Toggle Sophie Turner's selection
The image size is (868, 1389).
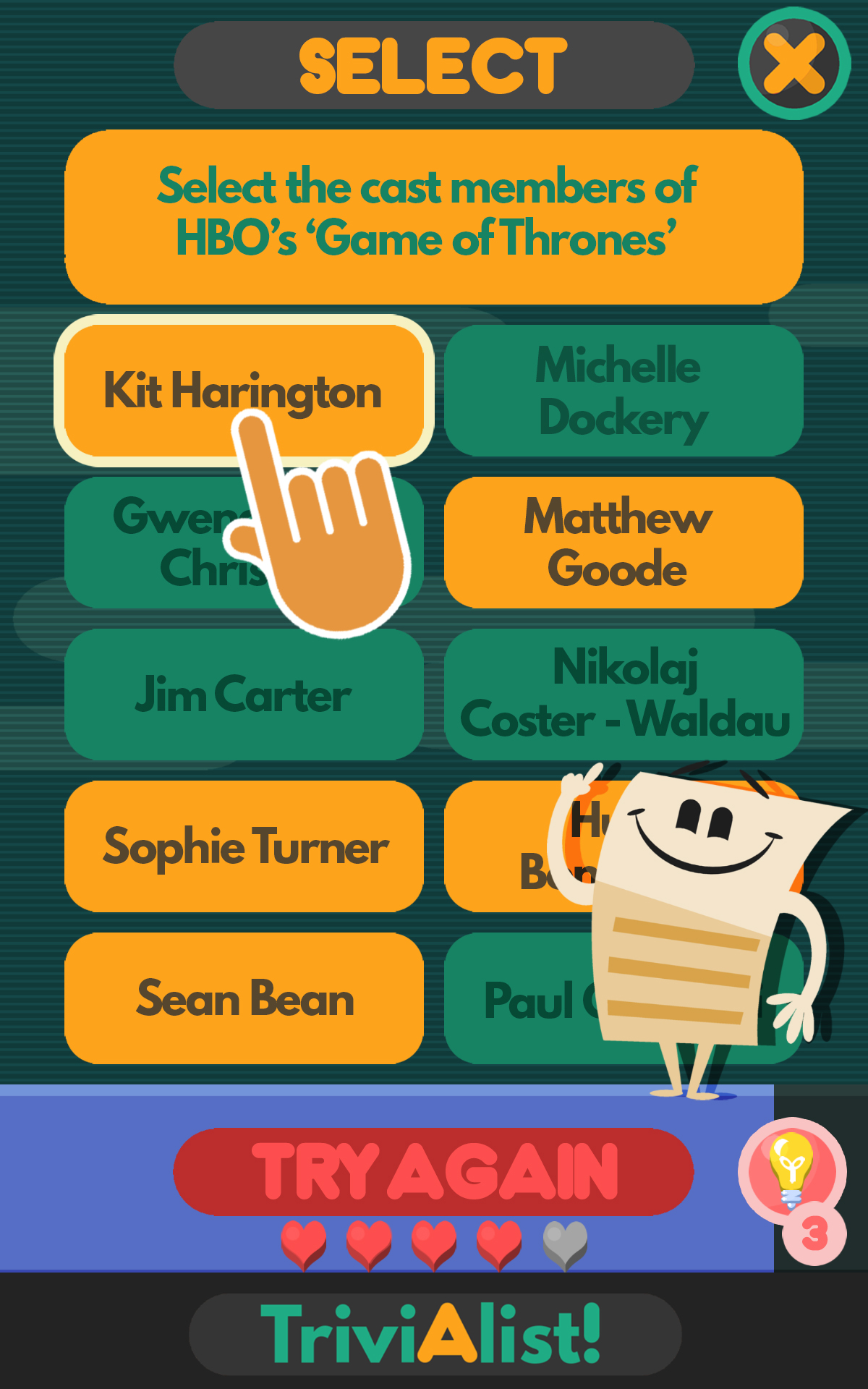244,846
